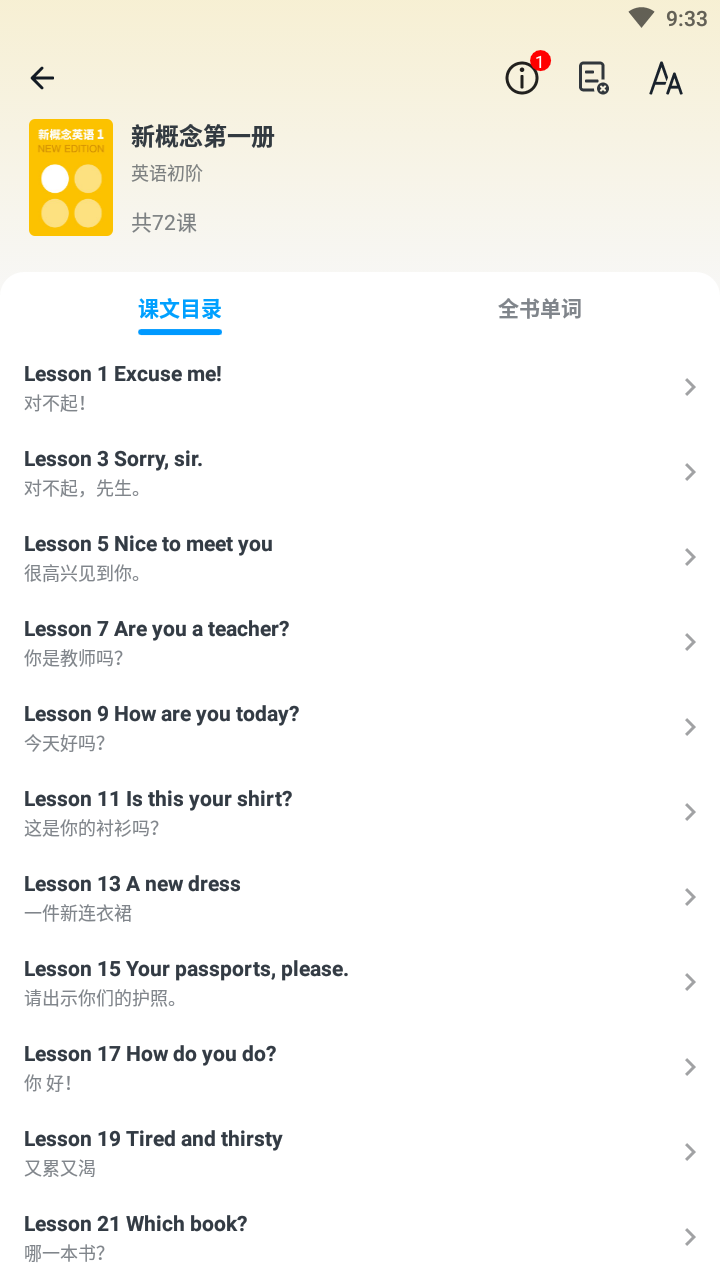Screen dimensions: 720x1280
Task: Open Lesson 21 Which book?
Action: click(360, 1237)
